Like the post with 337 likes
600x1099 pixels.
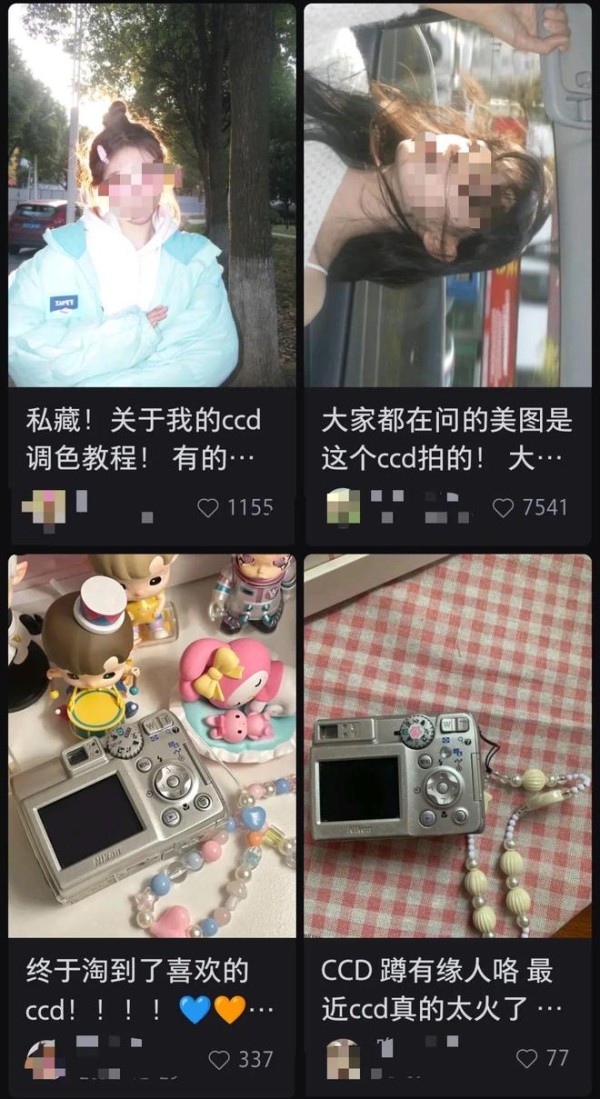pos(219,1059)
